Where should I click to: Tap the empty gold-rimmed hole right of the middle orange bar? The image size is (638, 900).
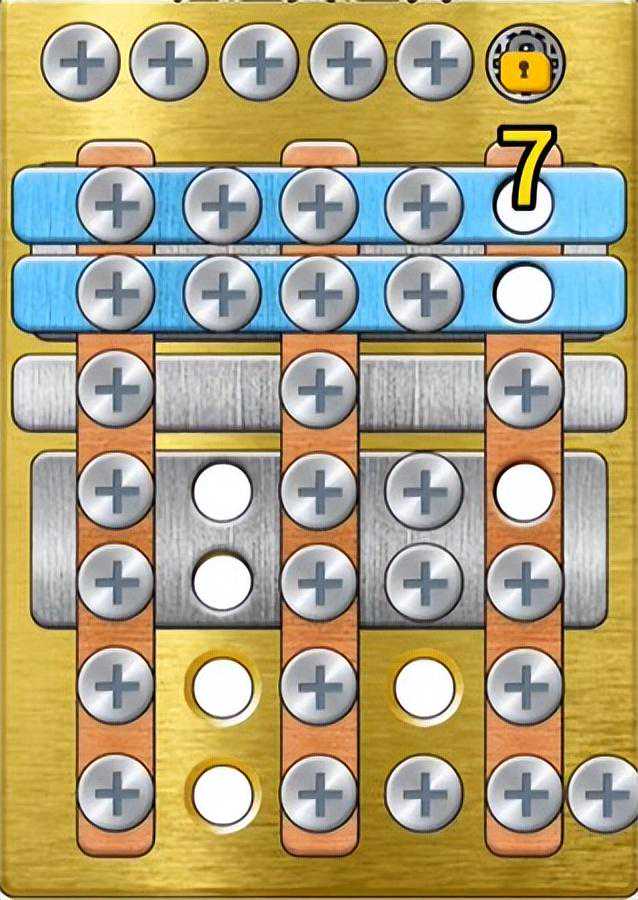coord(426,688)
